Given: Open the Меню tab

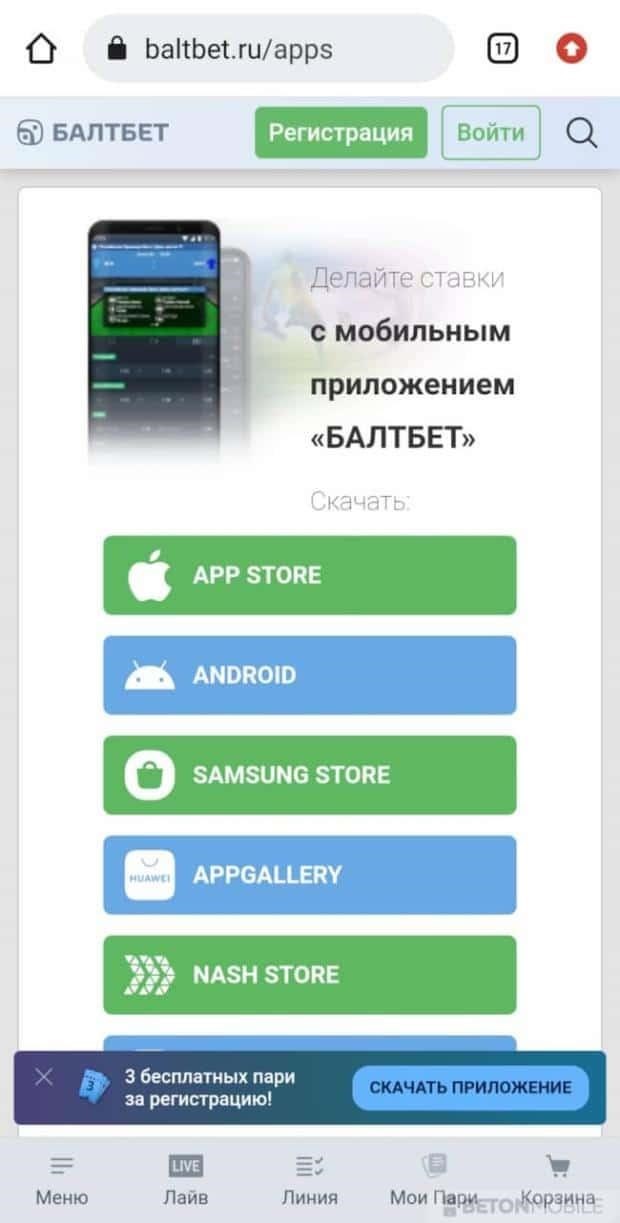Looking at the screenshot, I should (62, 1180).
